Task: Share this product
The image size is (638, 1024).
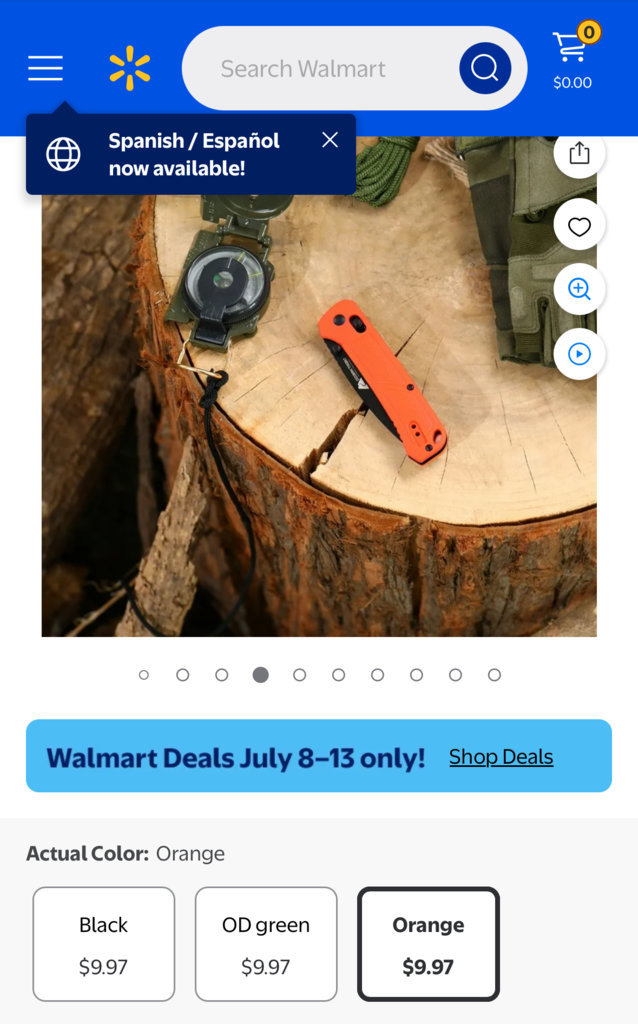Action: pos(579,153)
